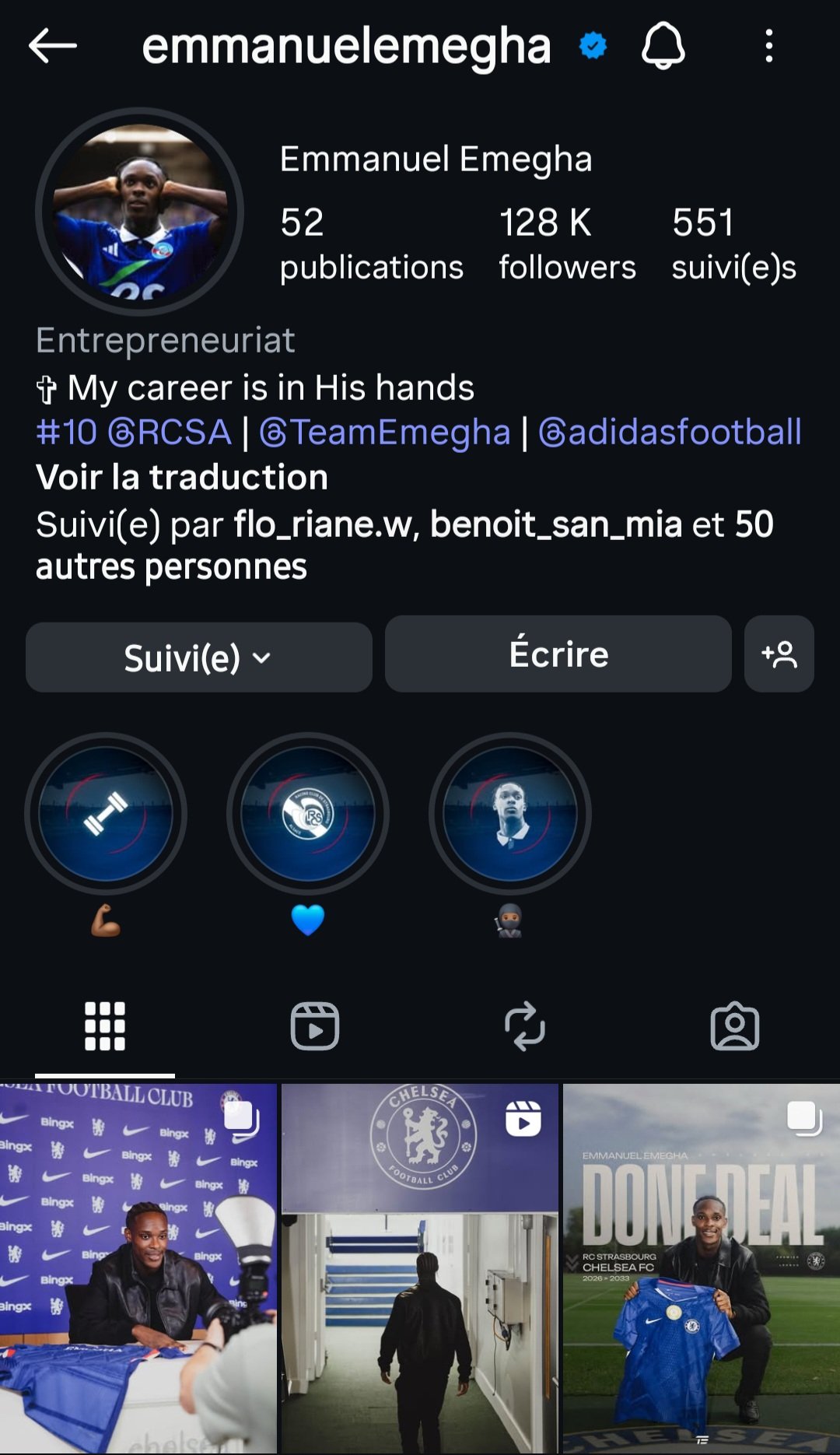Open the notifications bell for this profile
Screen dimensions: 840x1455
pyautogui.click(x=663, y=46)
